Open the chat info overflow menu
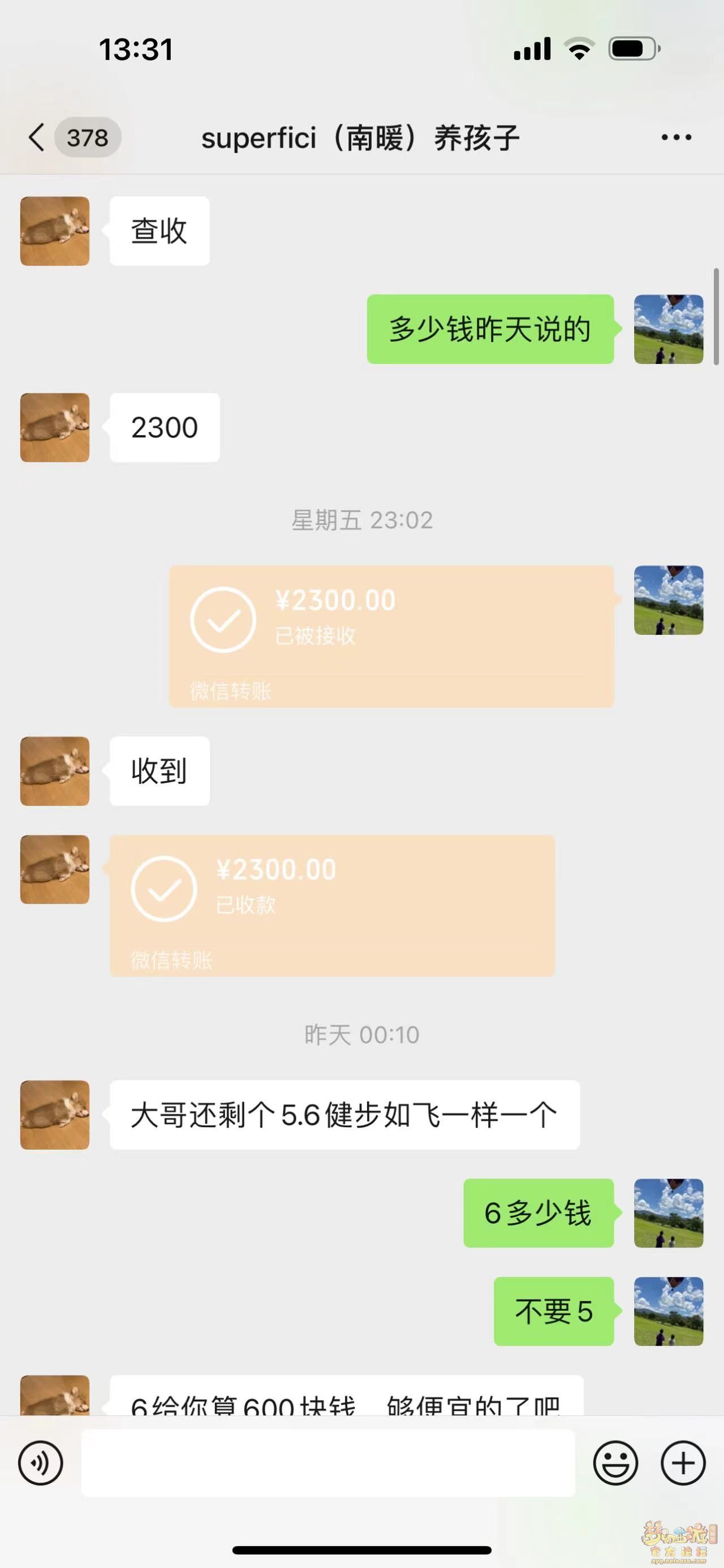 coord(676,137)
